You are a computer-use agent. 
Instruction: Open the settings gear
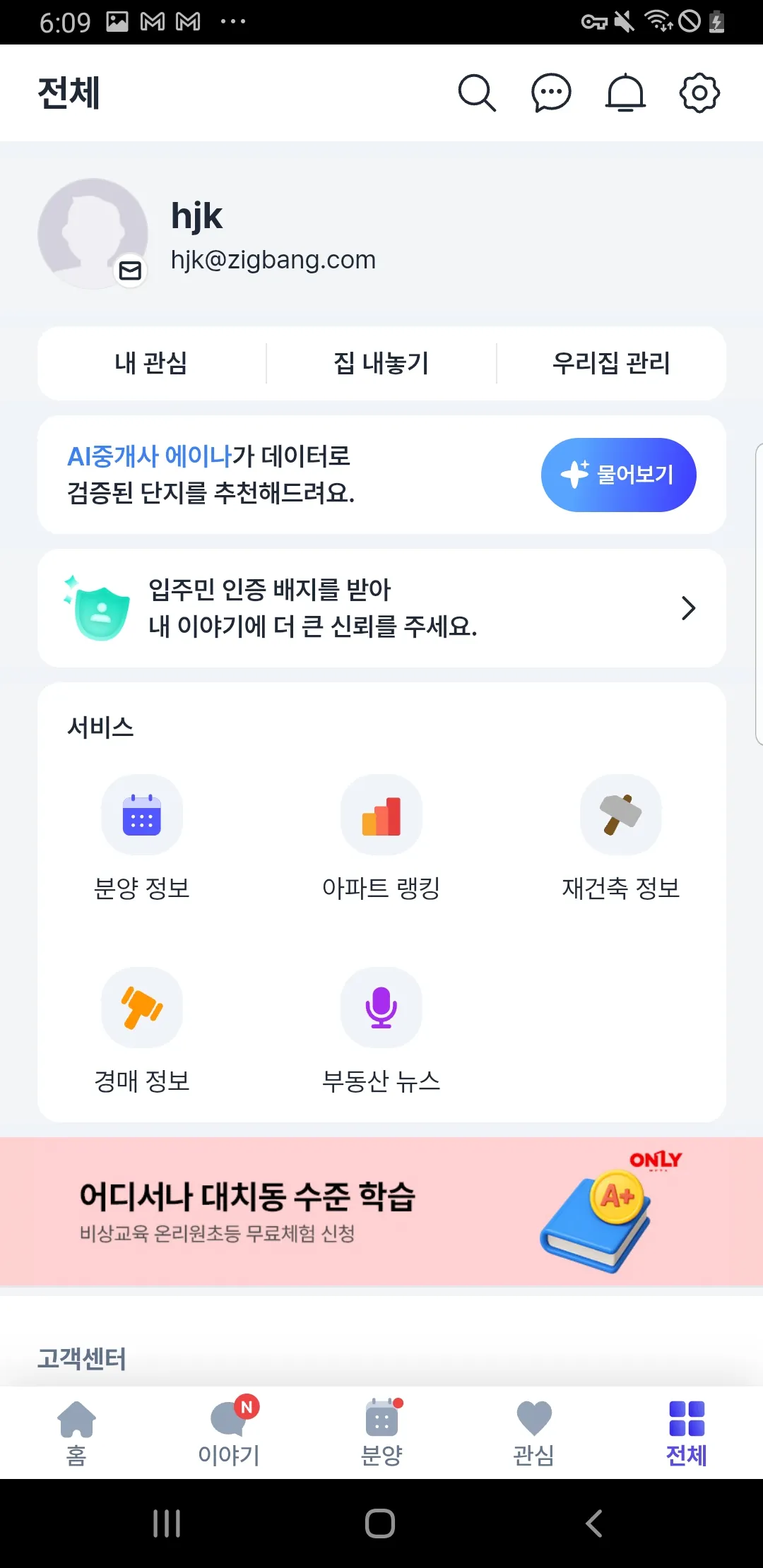(x=699, y=93)
